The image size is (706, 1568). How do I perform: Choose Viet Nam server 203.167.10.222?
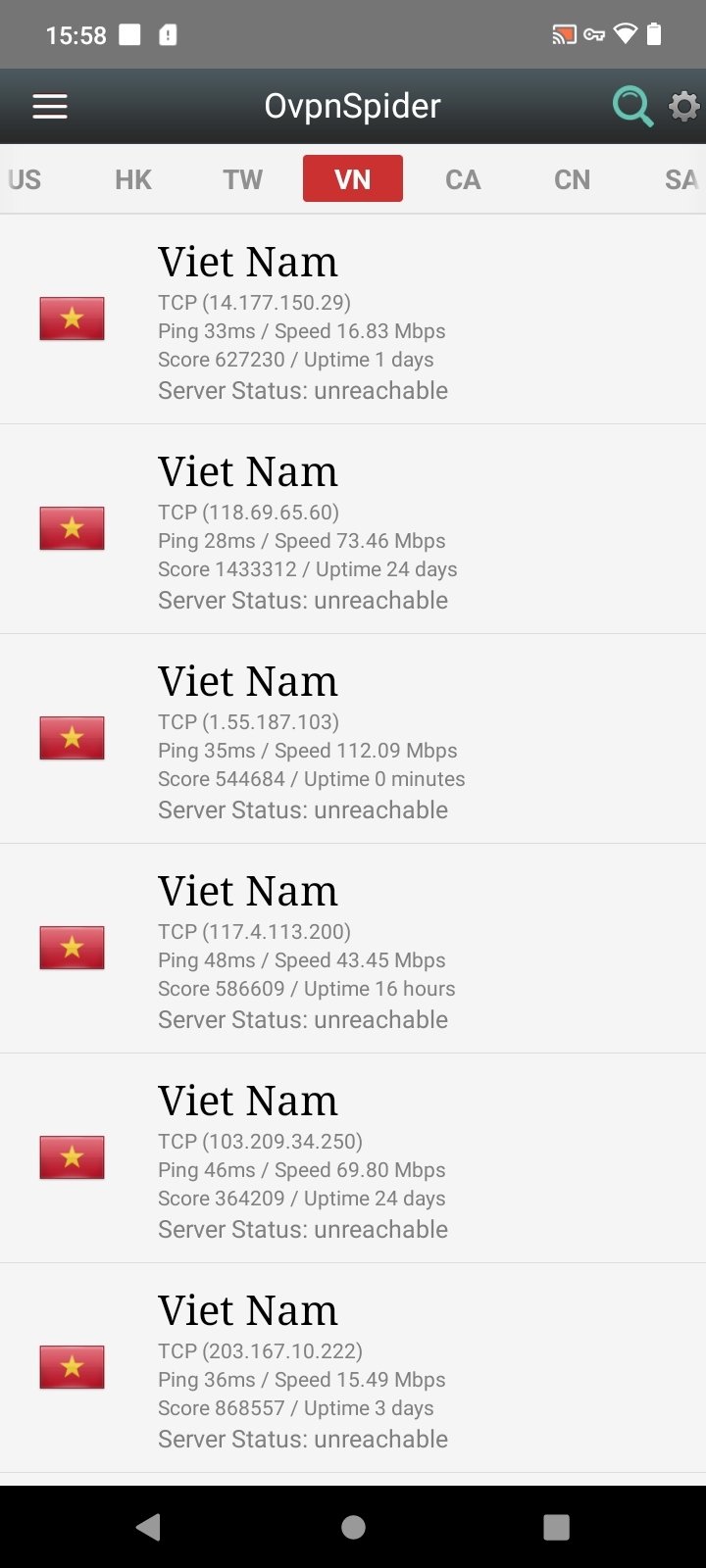(x=353, y=1368)
